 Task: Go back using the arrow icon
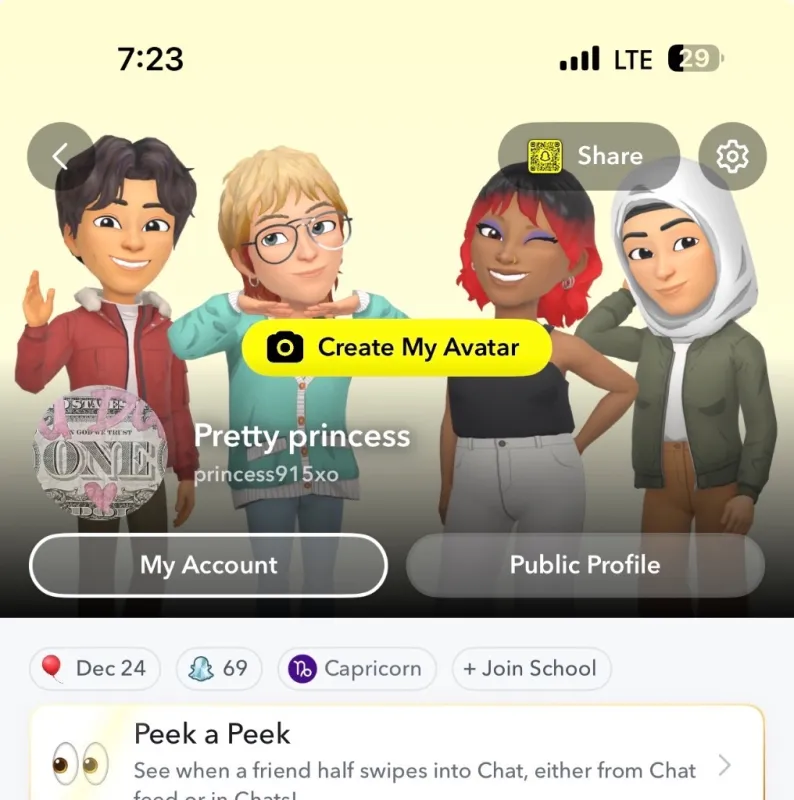tap(61, 156)
